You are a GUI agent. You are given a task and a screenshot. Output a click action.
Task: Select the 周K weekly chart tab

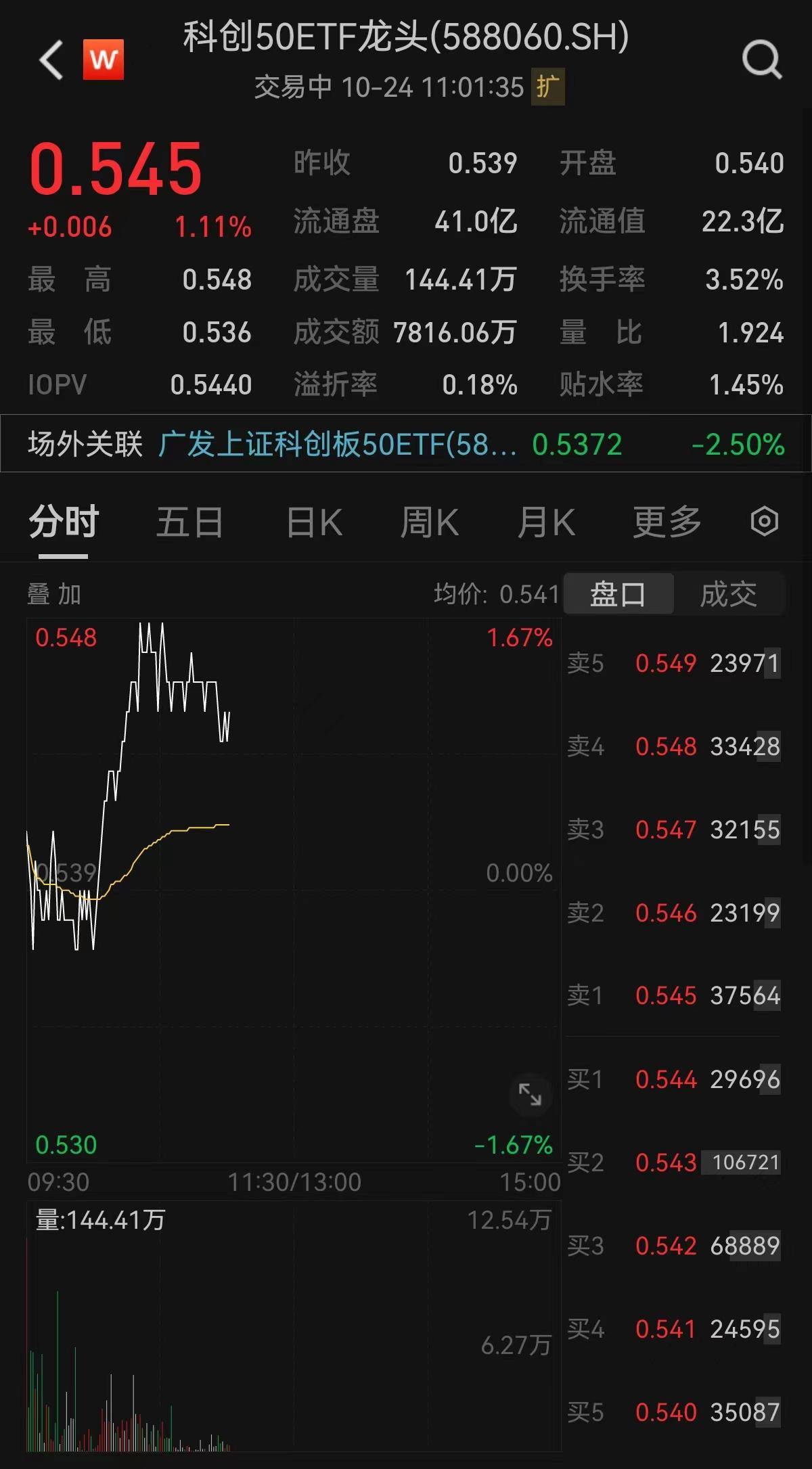pyautogui.click(x=429, y=521)
